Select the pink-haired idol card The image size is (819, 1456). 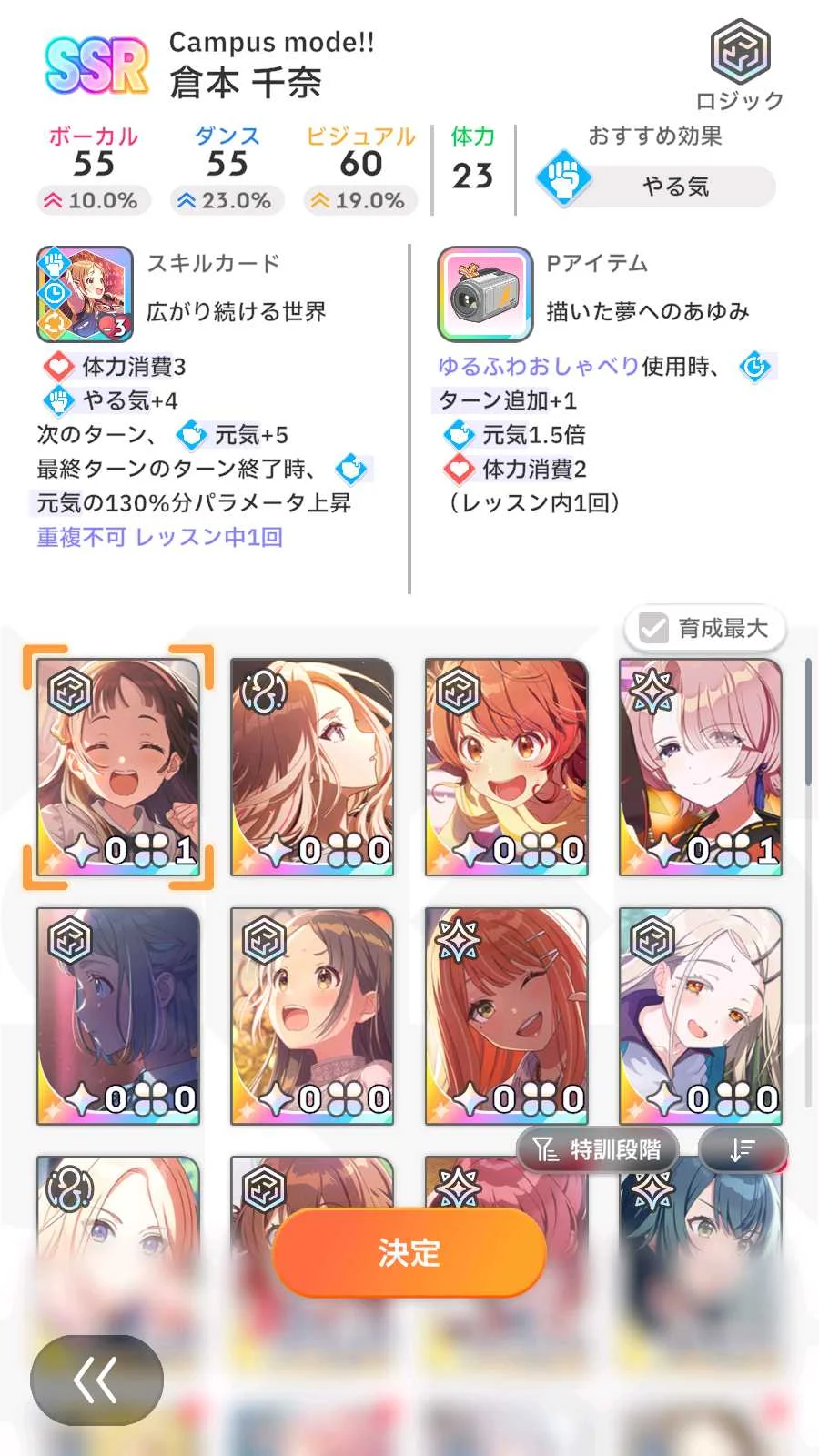pos(700,766)
